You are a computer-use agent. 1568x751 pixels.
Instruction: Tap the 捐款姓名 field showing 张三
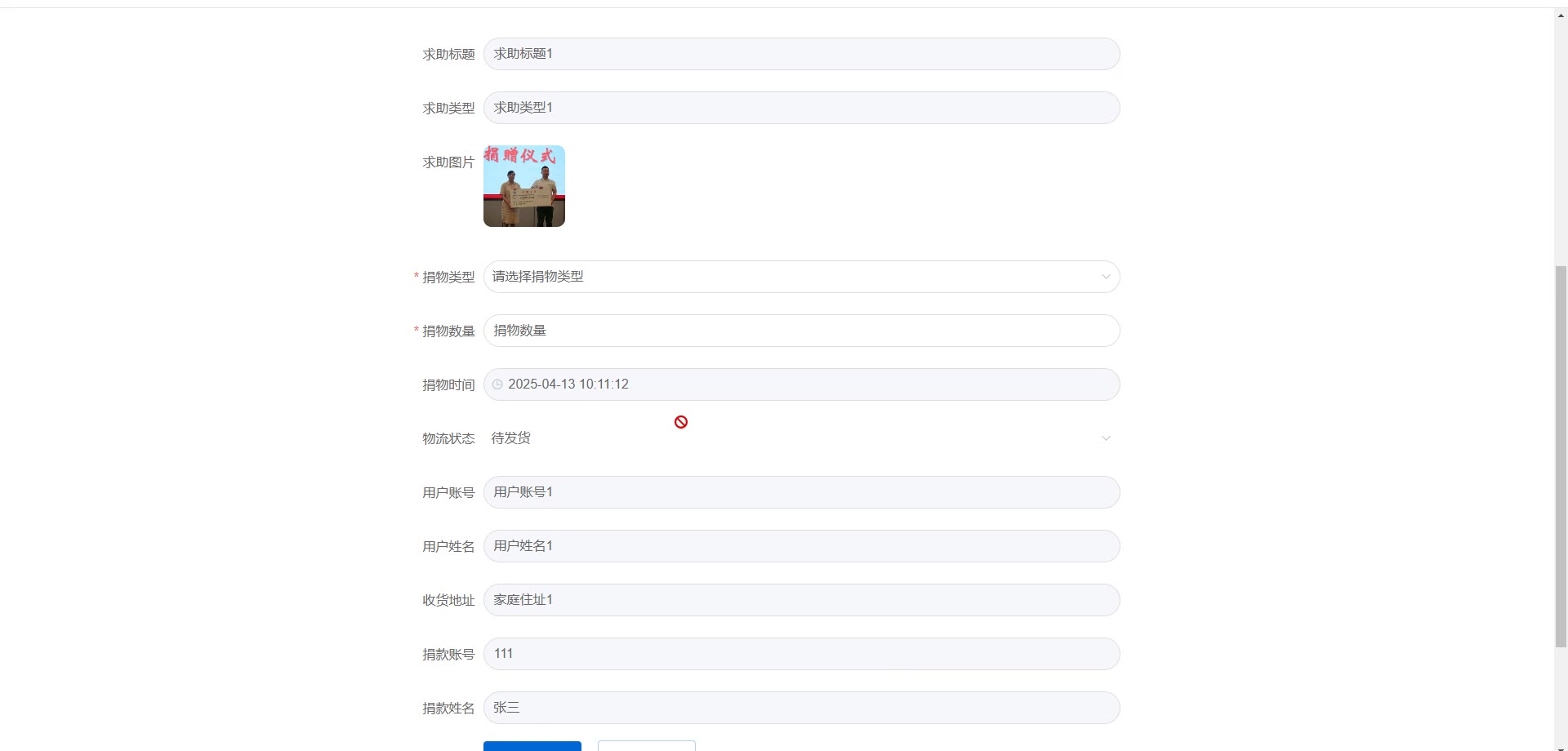[x=800, y=708]
